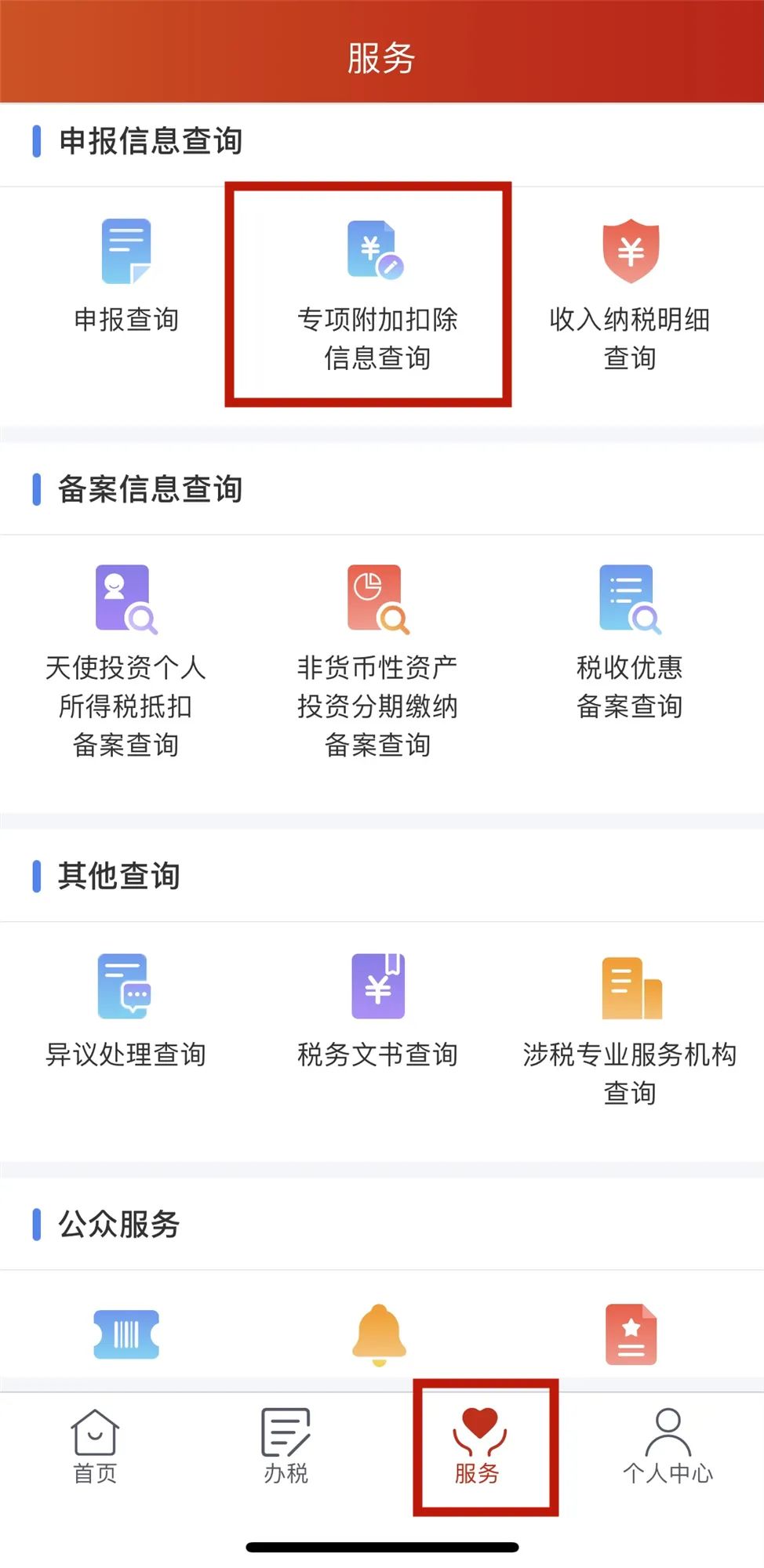
Task: Go to the 个人中心 tab
Action: pos(668,1446)
